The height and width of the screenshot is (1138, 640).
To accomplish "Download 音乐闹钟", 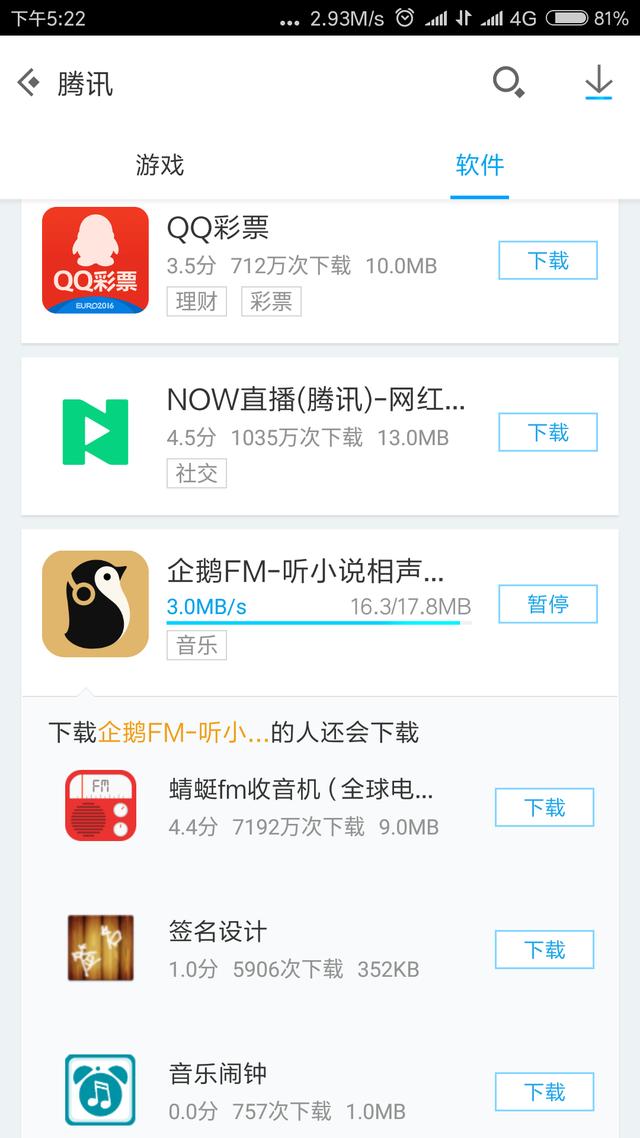I will (545, 1092).
